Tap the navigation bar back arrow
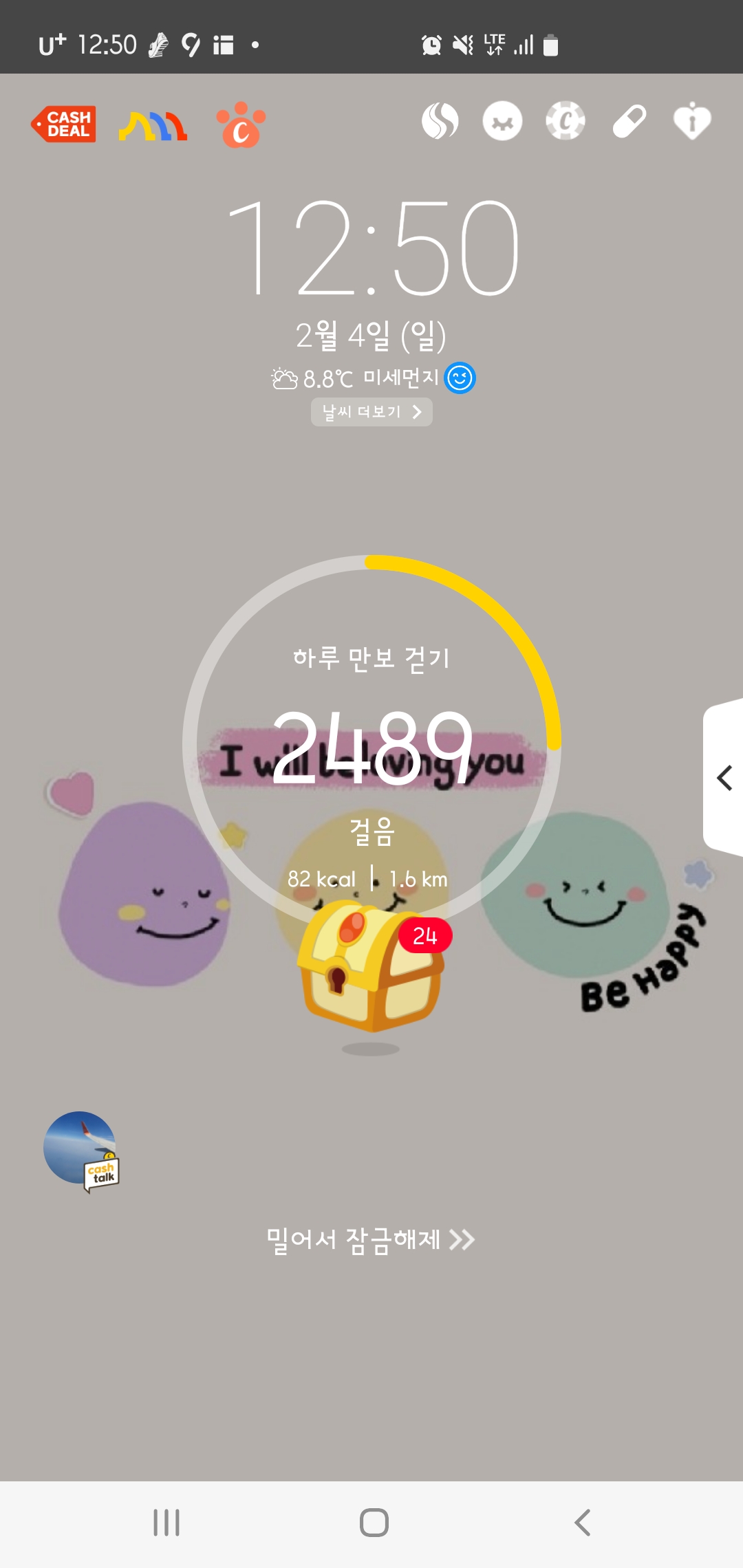The height and width of the screenshot is (1568, 743). [582, 1523]
